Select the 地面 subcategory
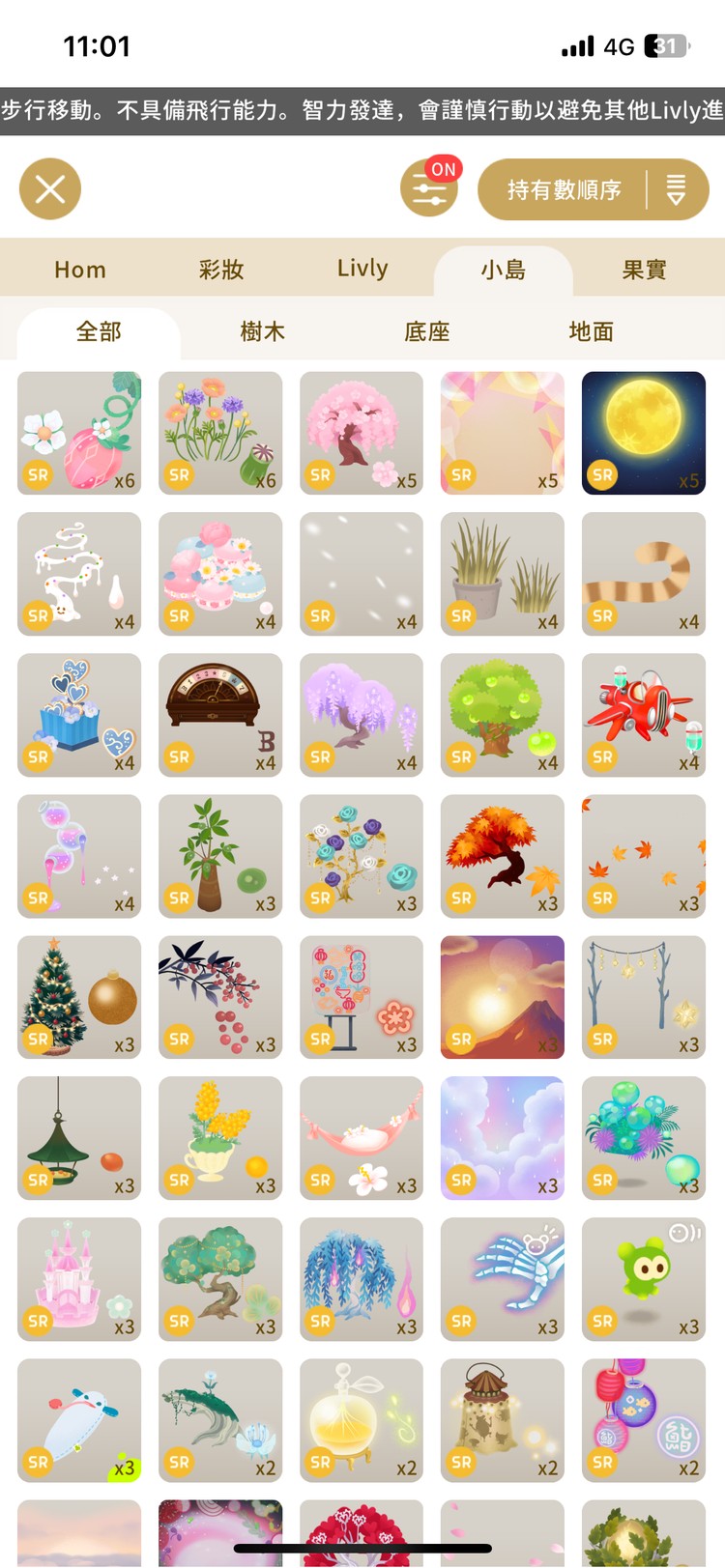 (591, 331)
